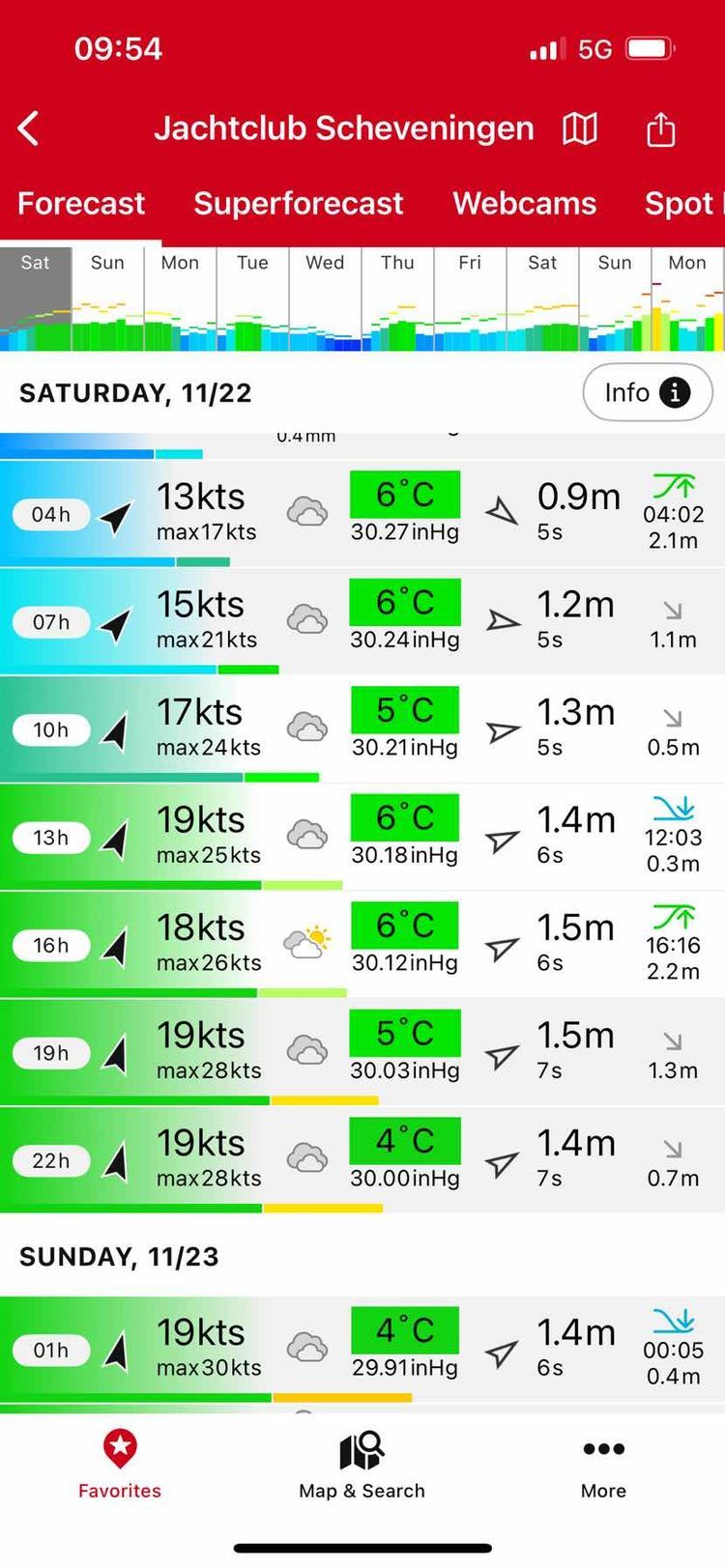Open the More menu
Image resolution: width=725 pixels, height=1568 pixels.
click(x=603, y=1464)
